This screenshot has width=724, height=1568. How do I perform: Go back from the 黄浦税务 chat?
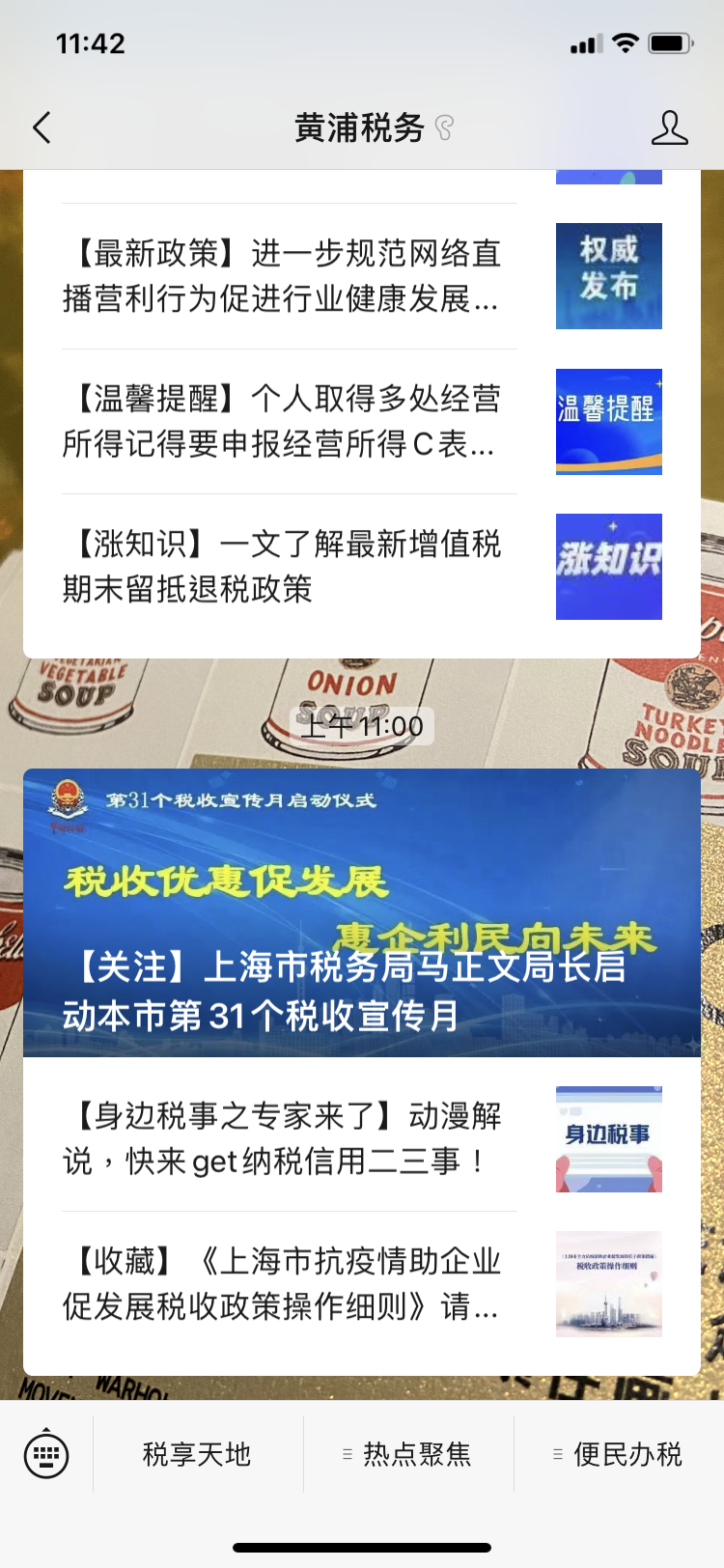pos(42,127)
